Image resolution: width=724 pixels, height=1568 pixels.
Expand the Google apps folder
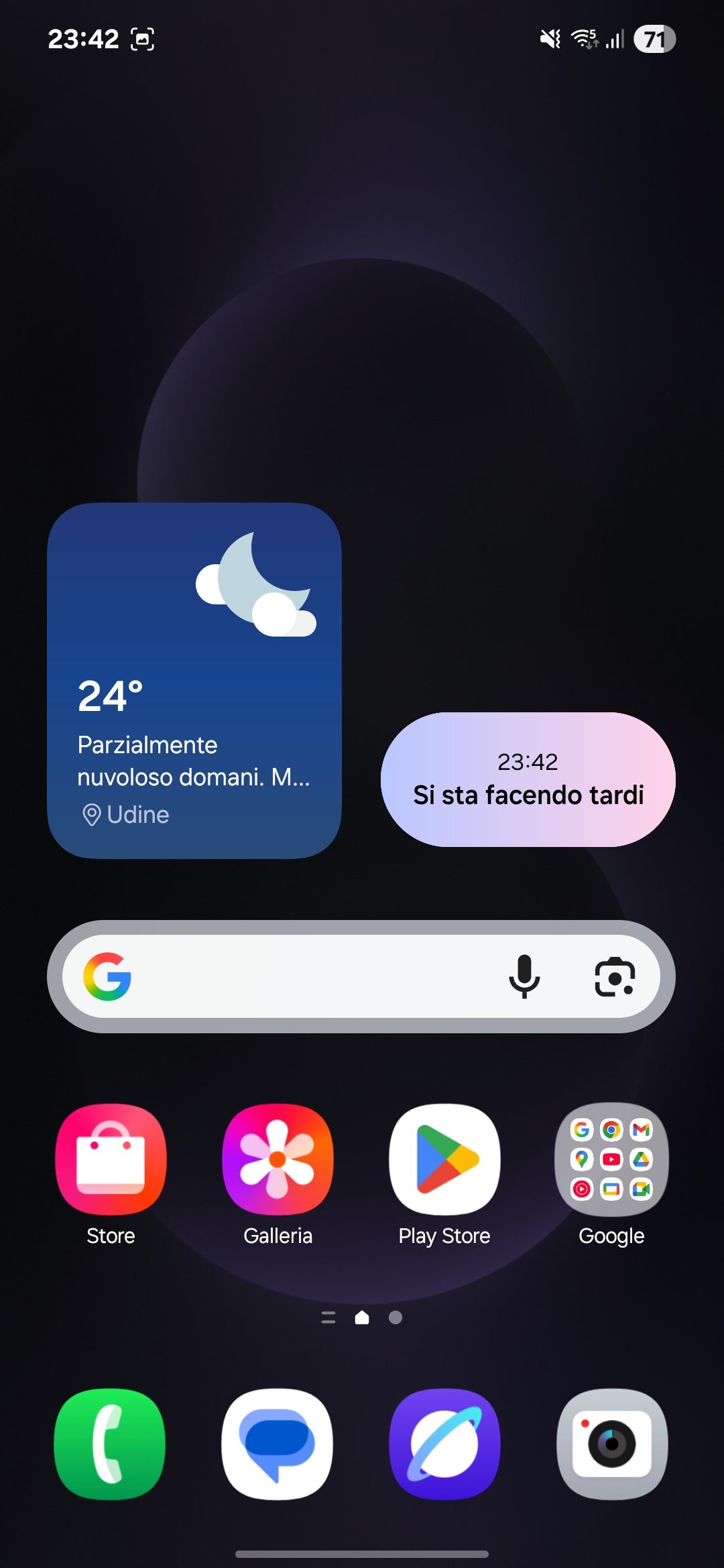[x=611, y=1159]
